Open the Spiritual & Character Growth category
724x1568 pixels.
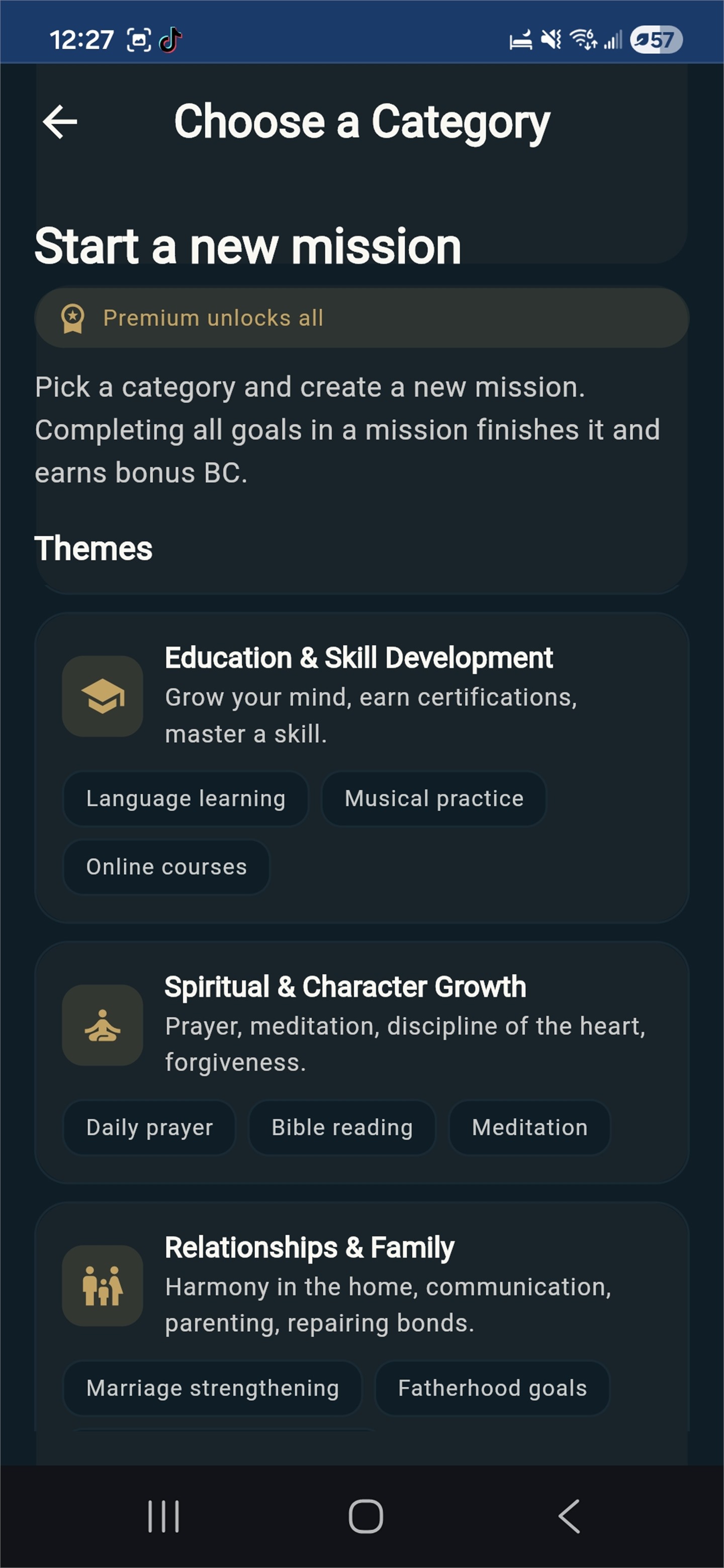(x=345, y=988)
